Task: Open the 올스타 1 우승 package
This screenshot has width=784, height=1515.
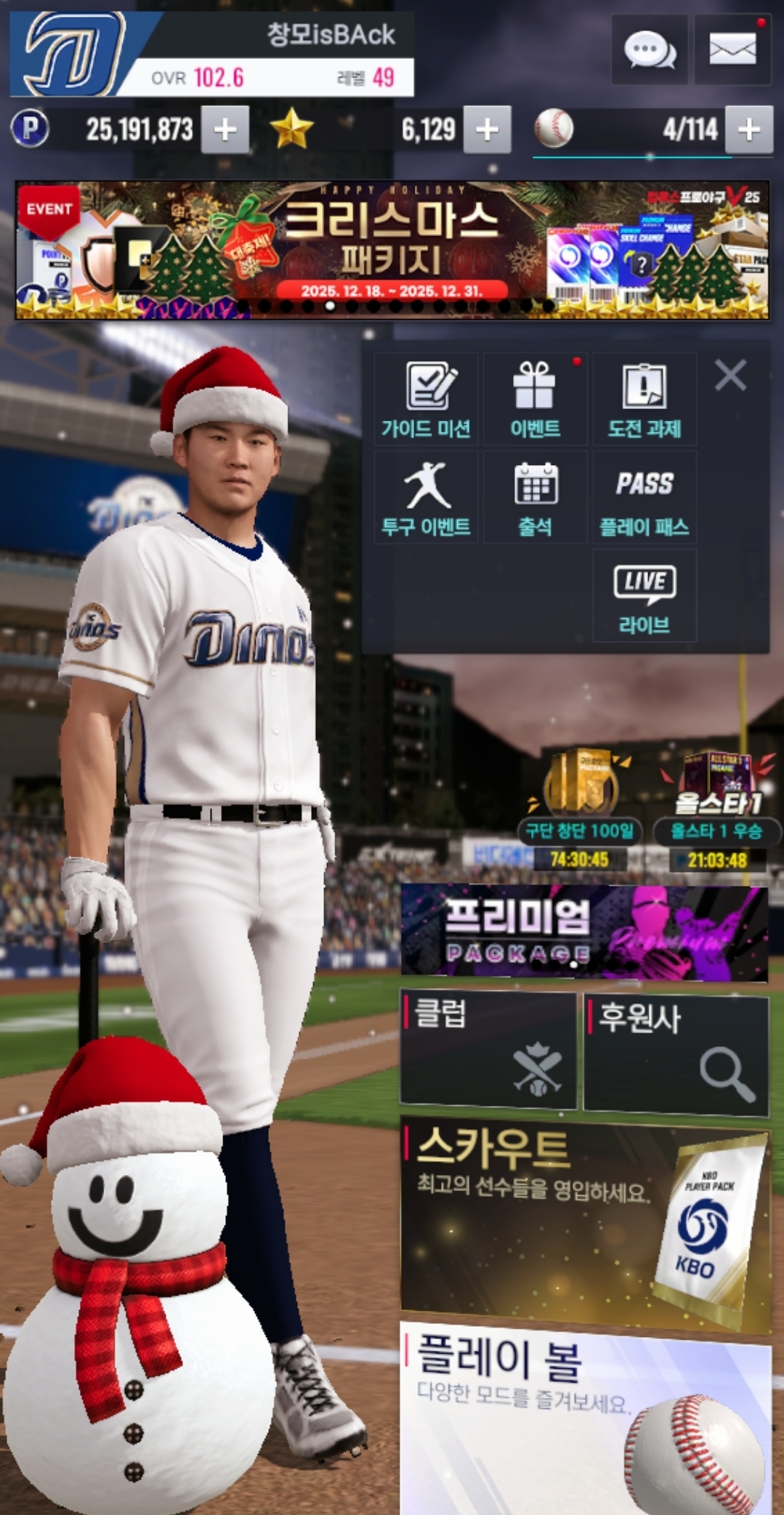Action: pos(716,807)
